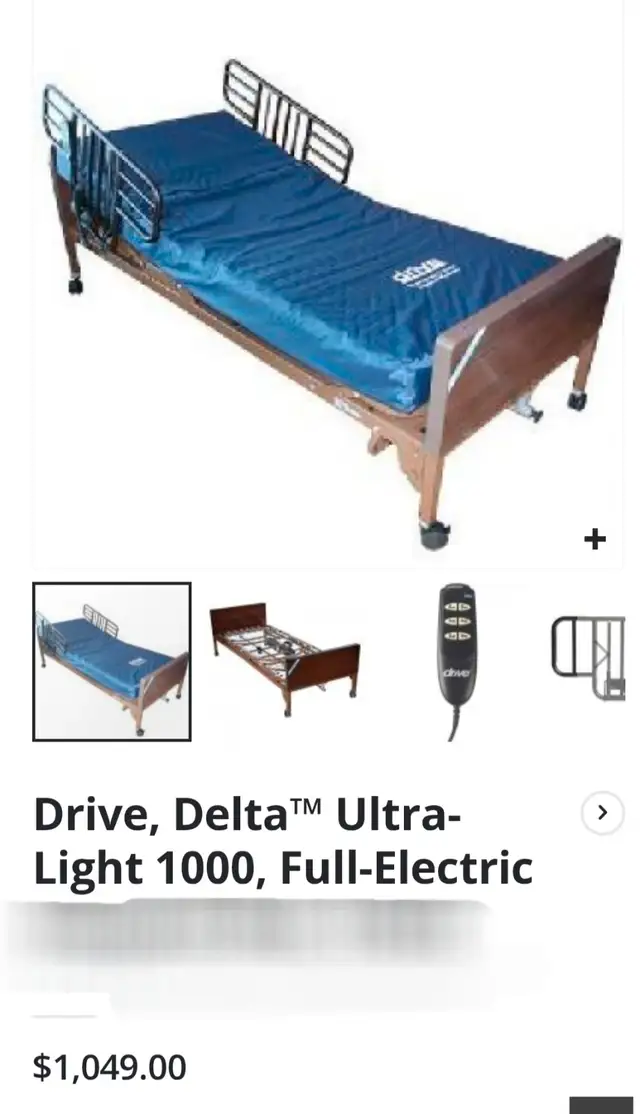View the bare bed frame thumbnail
Viewport: 640px width, 1114px height.
coord(284,661)
